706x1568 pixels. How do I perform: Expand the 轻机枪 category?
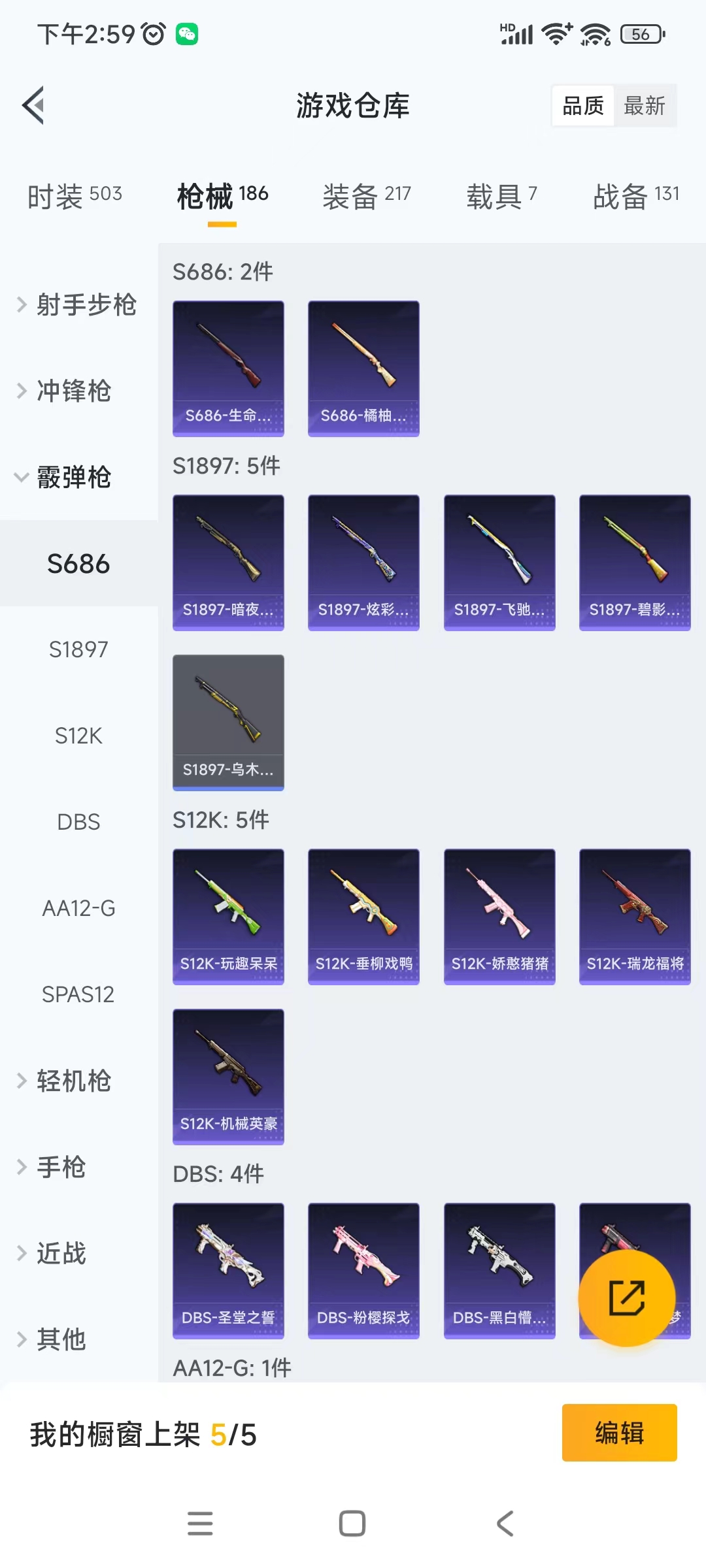point(73,1081)
